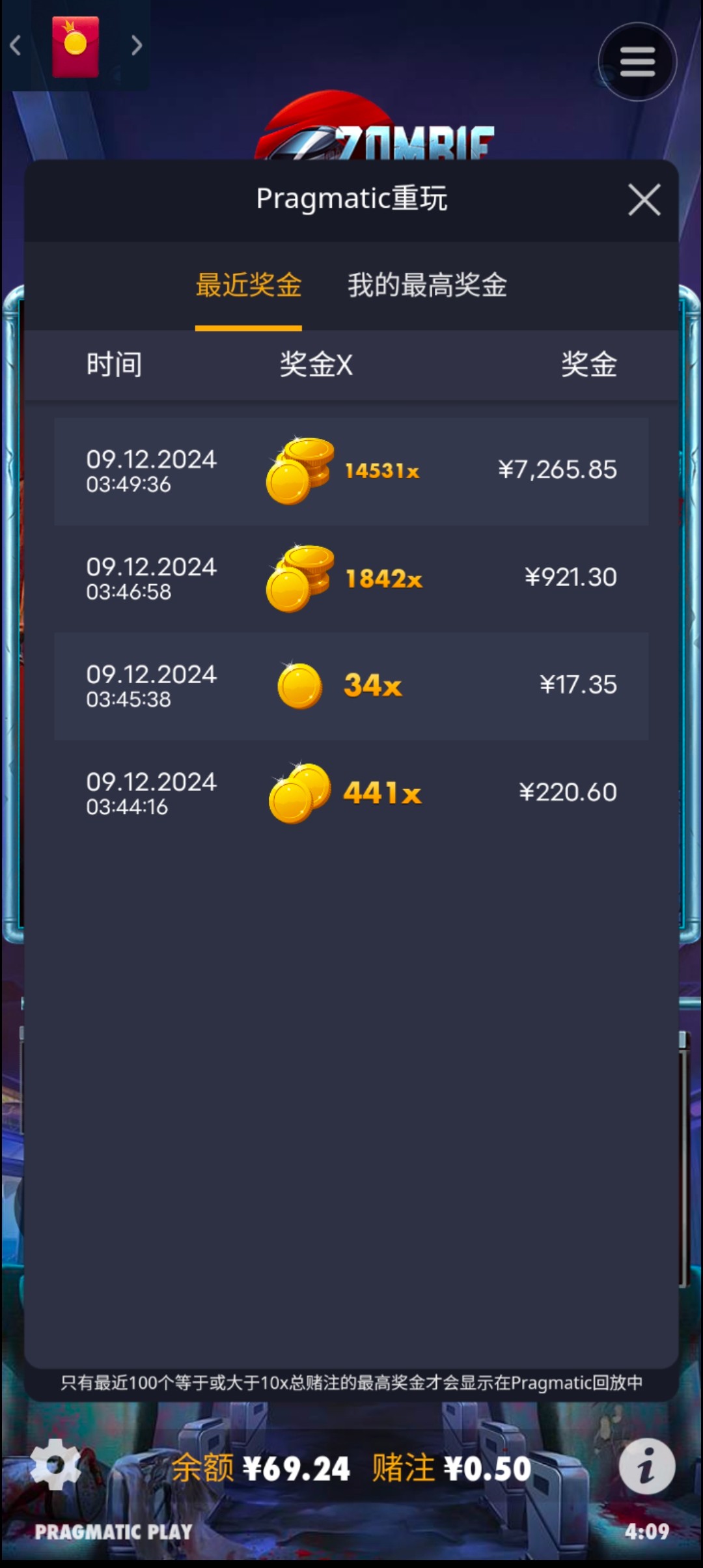Switch to the 我的最高奖金 tab
The width and height of the screenshot is (703, 1568).
(427, 285)
